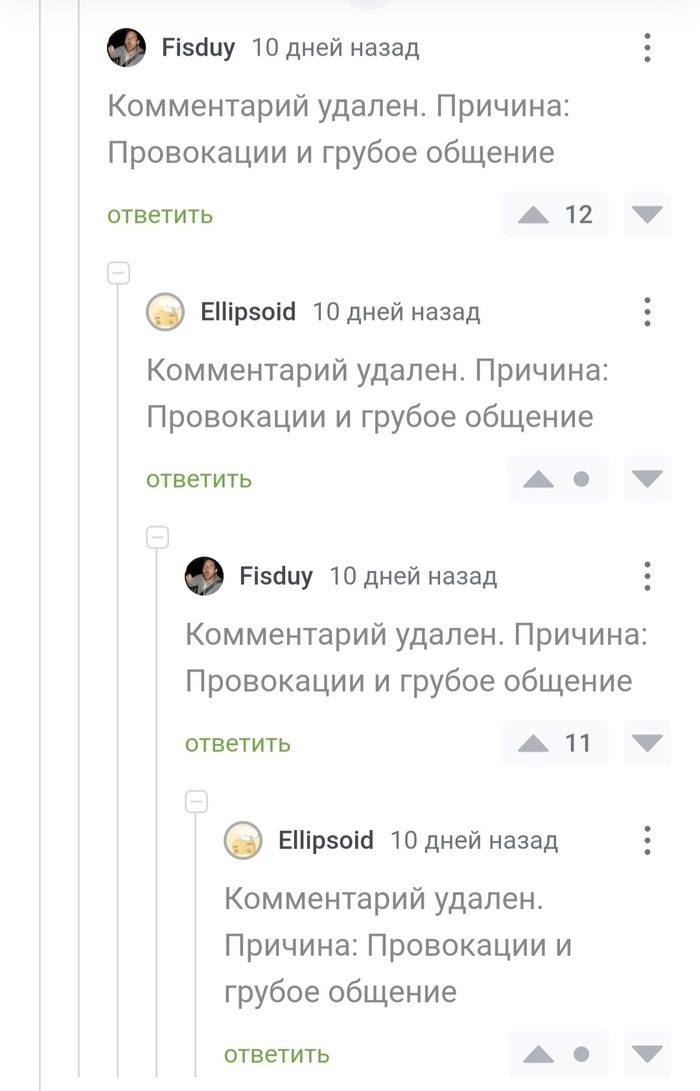The height and width of the screenshot is (1091, 700).
Task: Open overflow menu on Ellipsoid's reply to 12-rated comment
Action: 647,312
